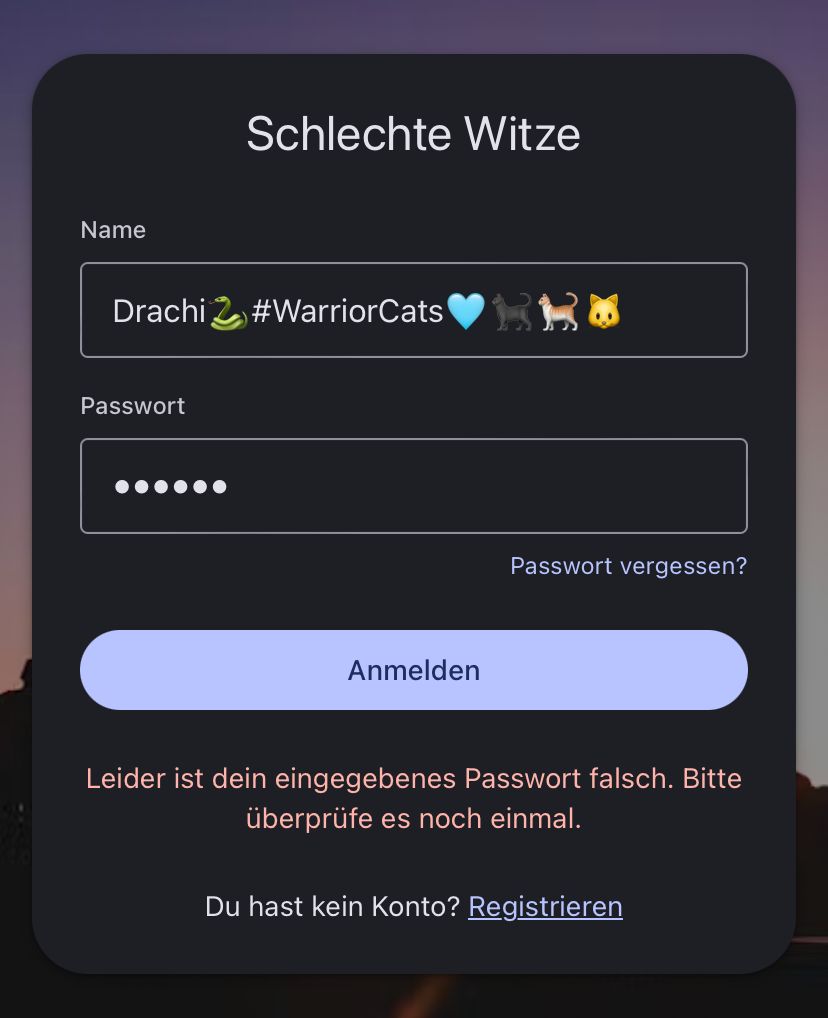Open the Passwort vergessen? link

tap(628, 566)
